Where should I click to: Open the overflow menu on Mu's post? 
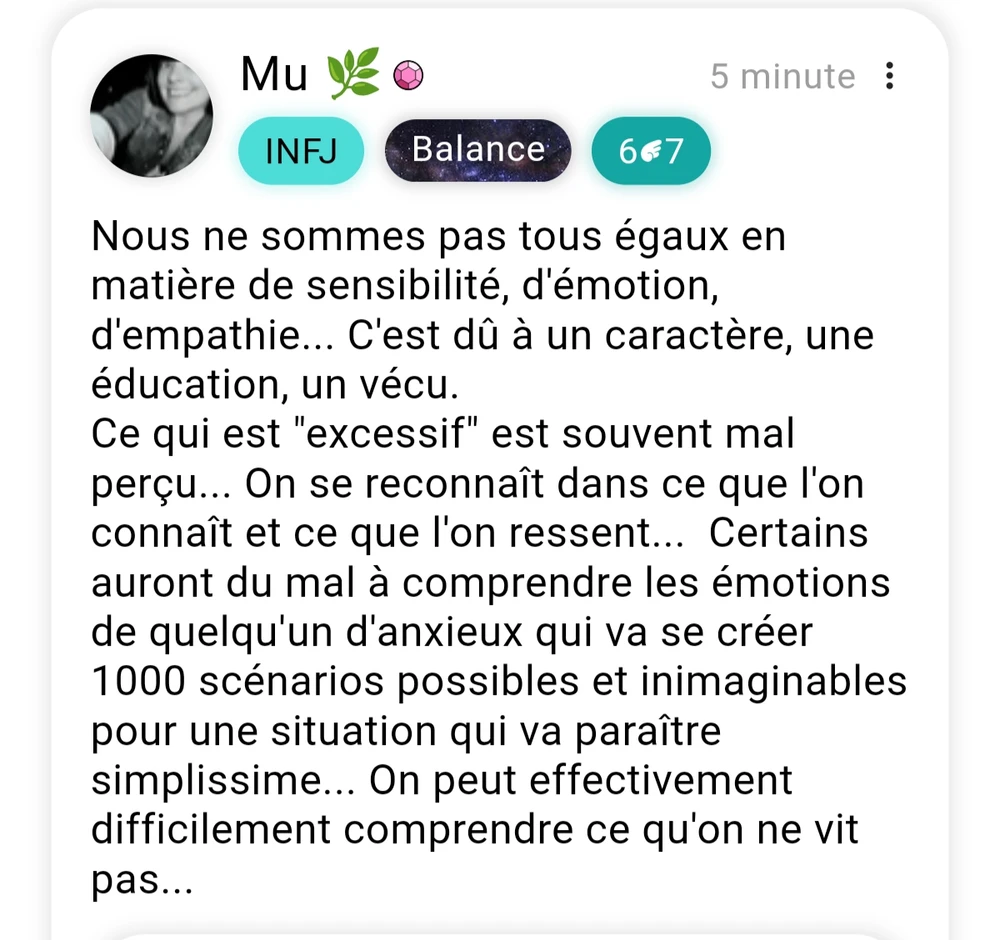coord(889,76)
